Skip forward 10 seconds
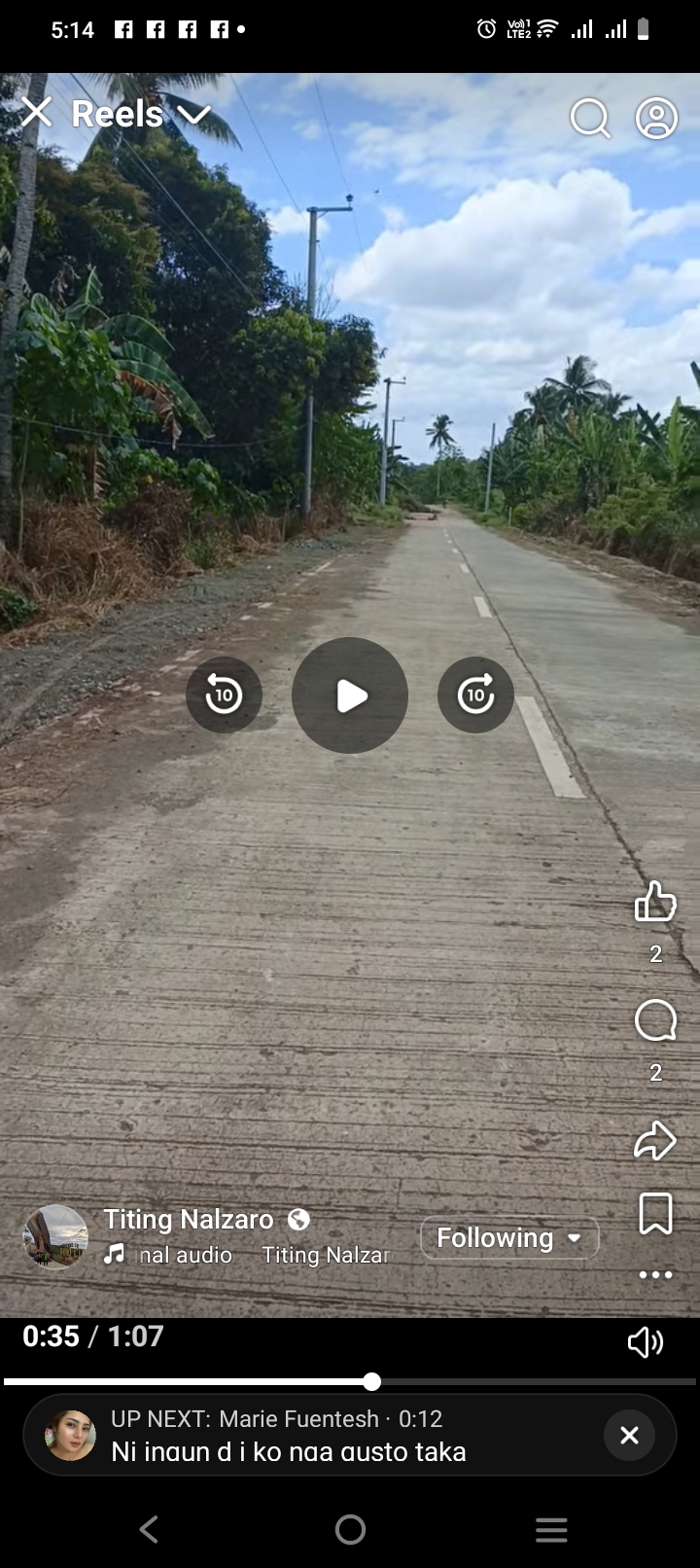This screenshot has height=1568, width=700. (x=475, y=695)
